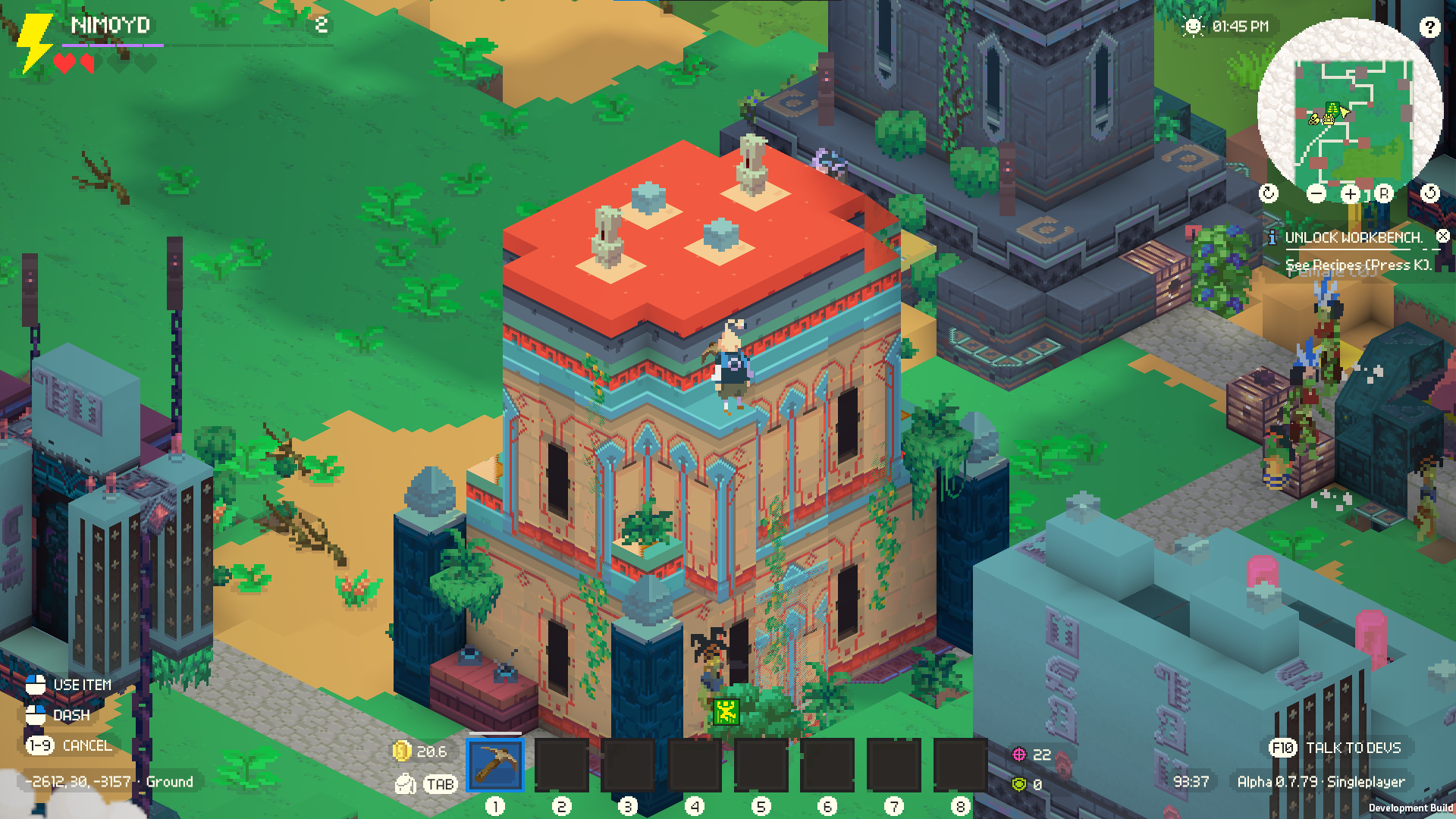Zoom out the minimap
1456x819 pixels.
(1316, 194)
